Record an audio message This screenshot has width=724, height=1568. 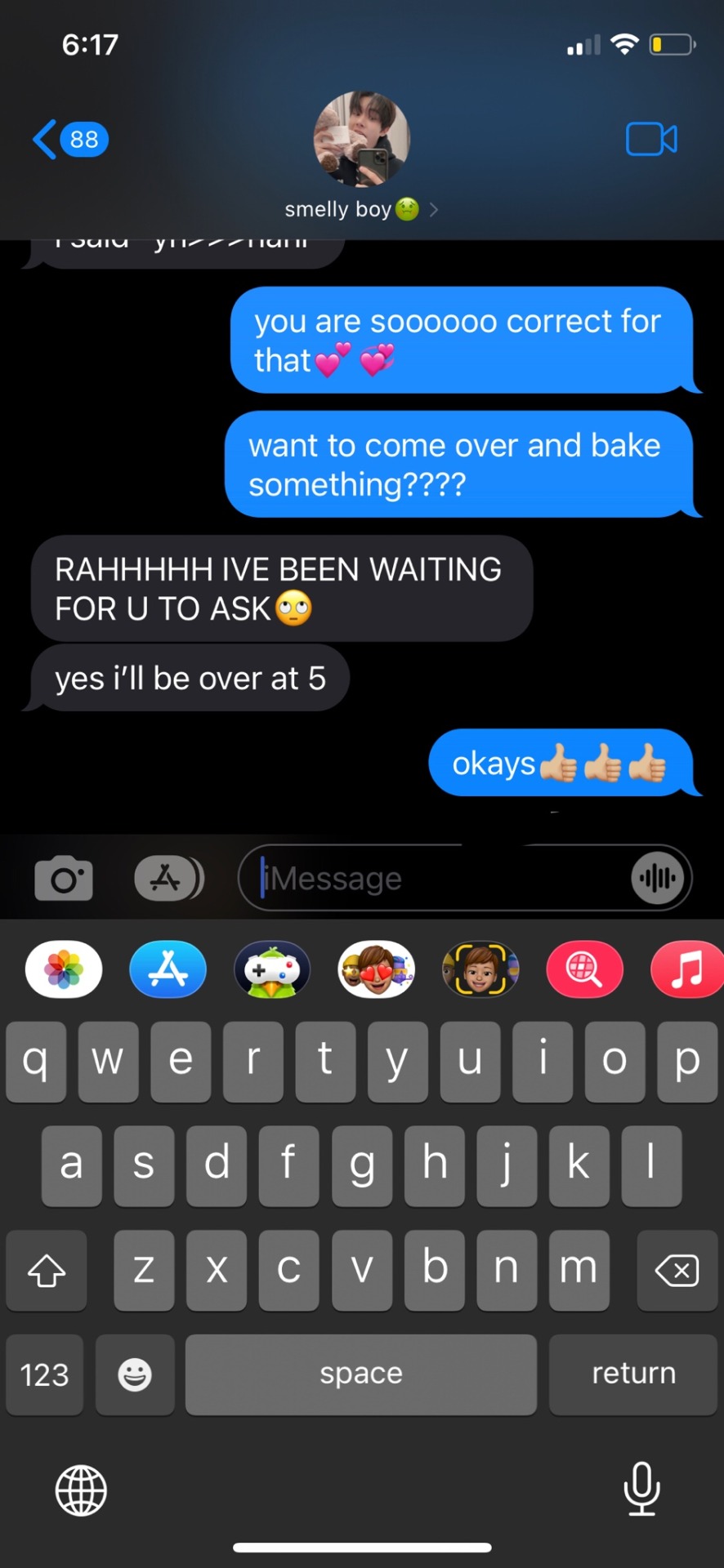pyautogui.click(x=658, y=879)
